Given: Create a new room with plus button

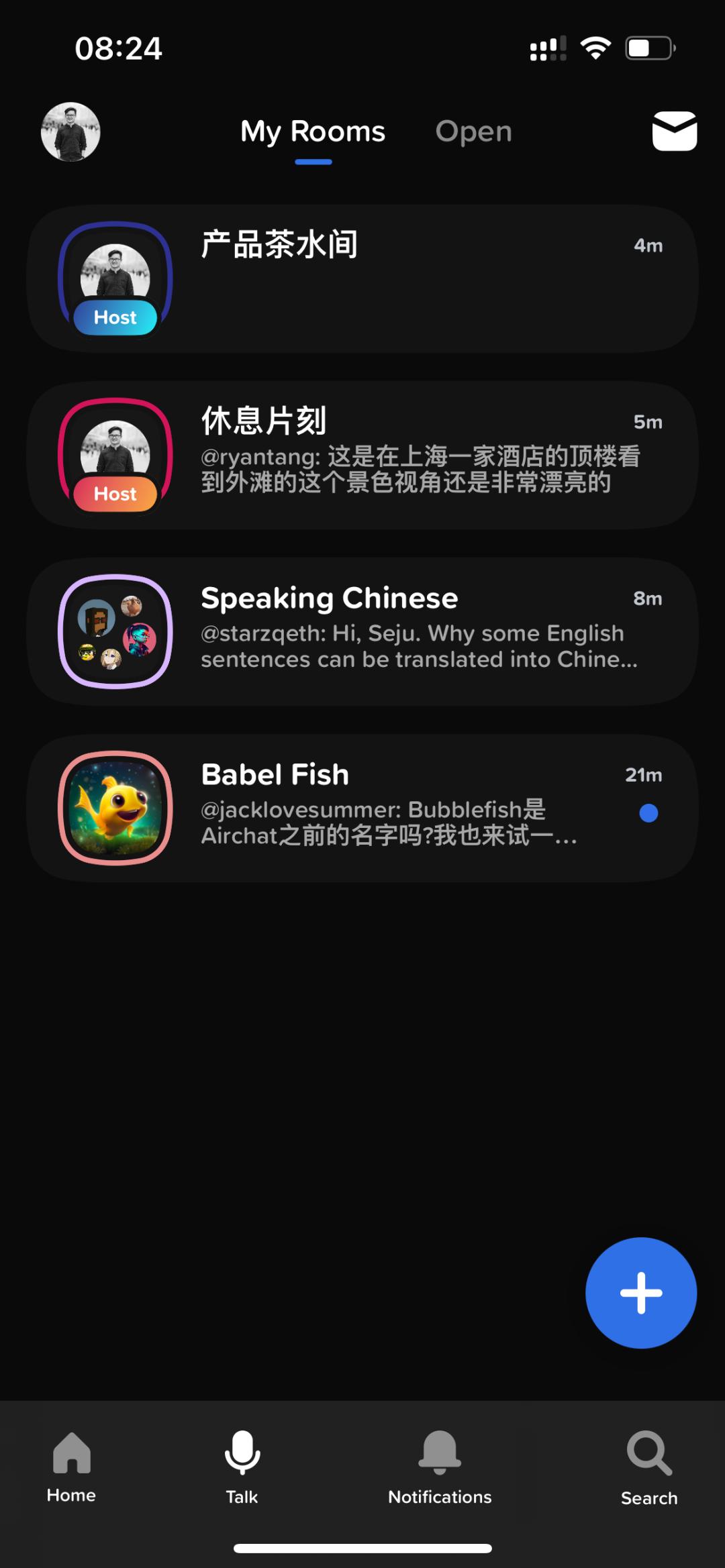Looking at the screenshot, I should point(641,1293).
